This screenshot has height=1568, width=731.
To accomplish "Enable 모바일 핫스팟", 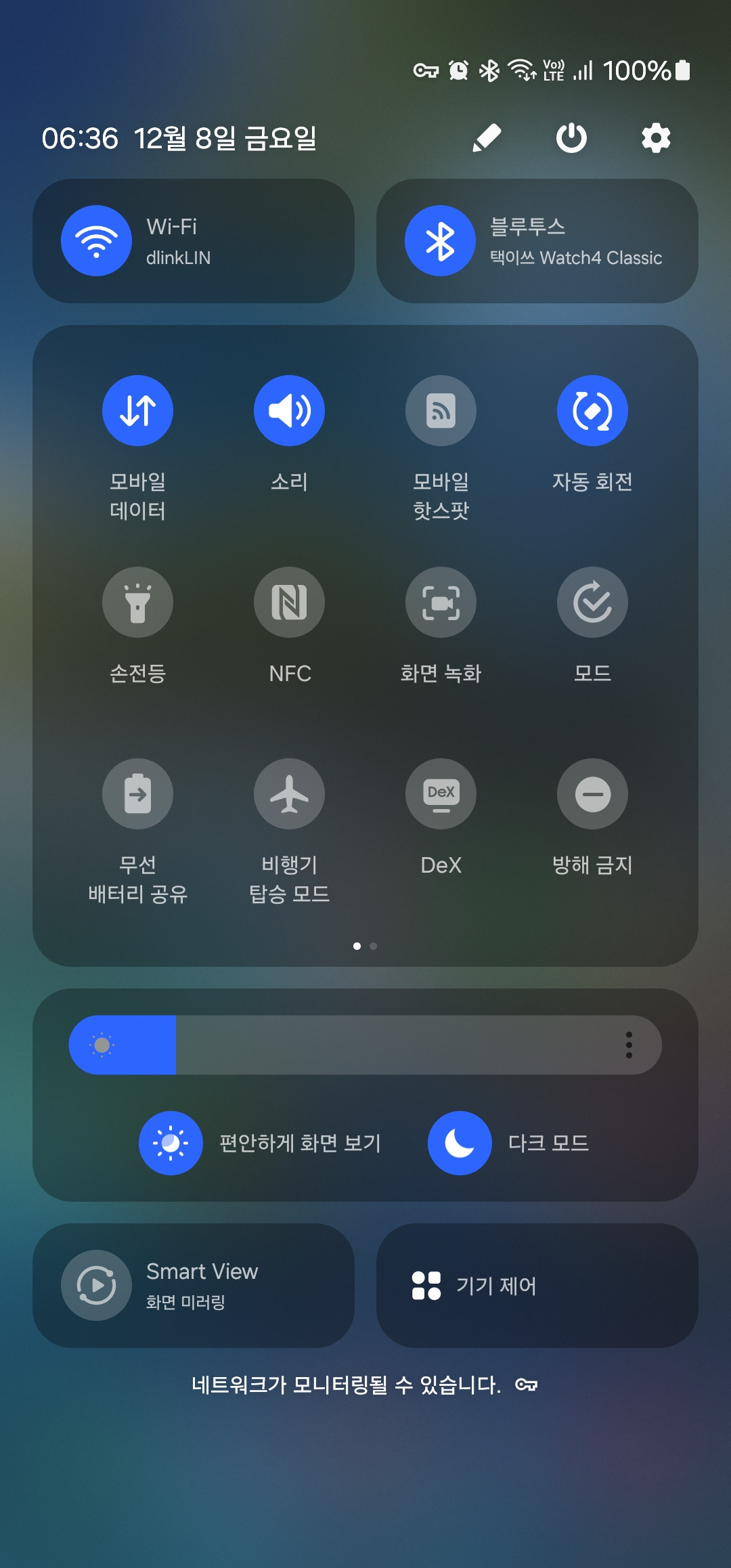I will (441, 411).
